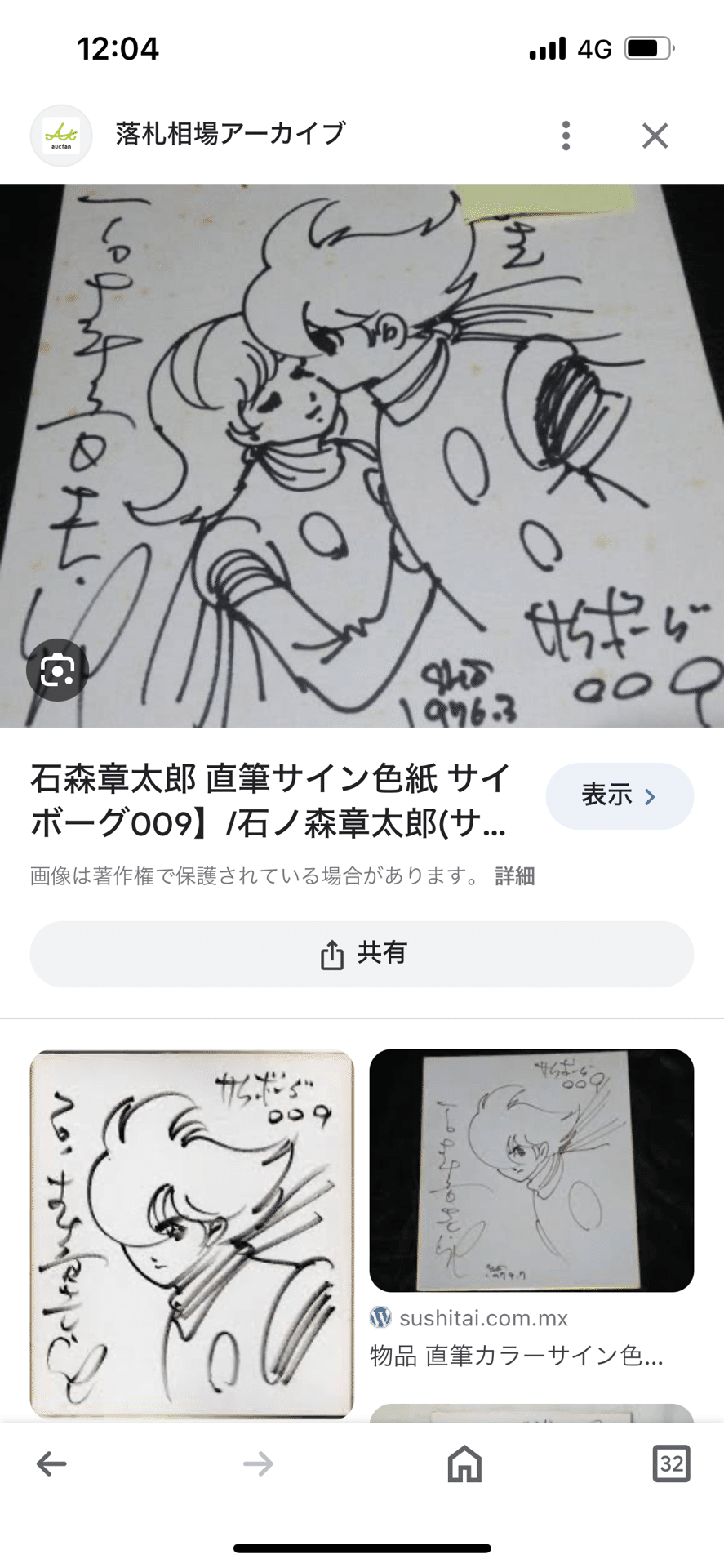The width and height of the screenshot is (724, 1568).
Task: Tap the WordPress icon beside sushitai.com.mx
Action: (380, 1317)
